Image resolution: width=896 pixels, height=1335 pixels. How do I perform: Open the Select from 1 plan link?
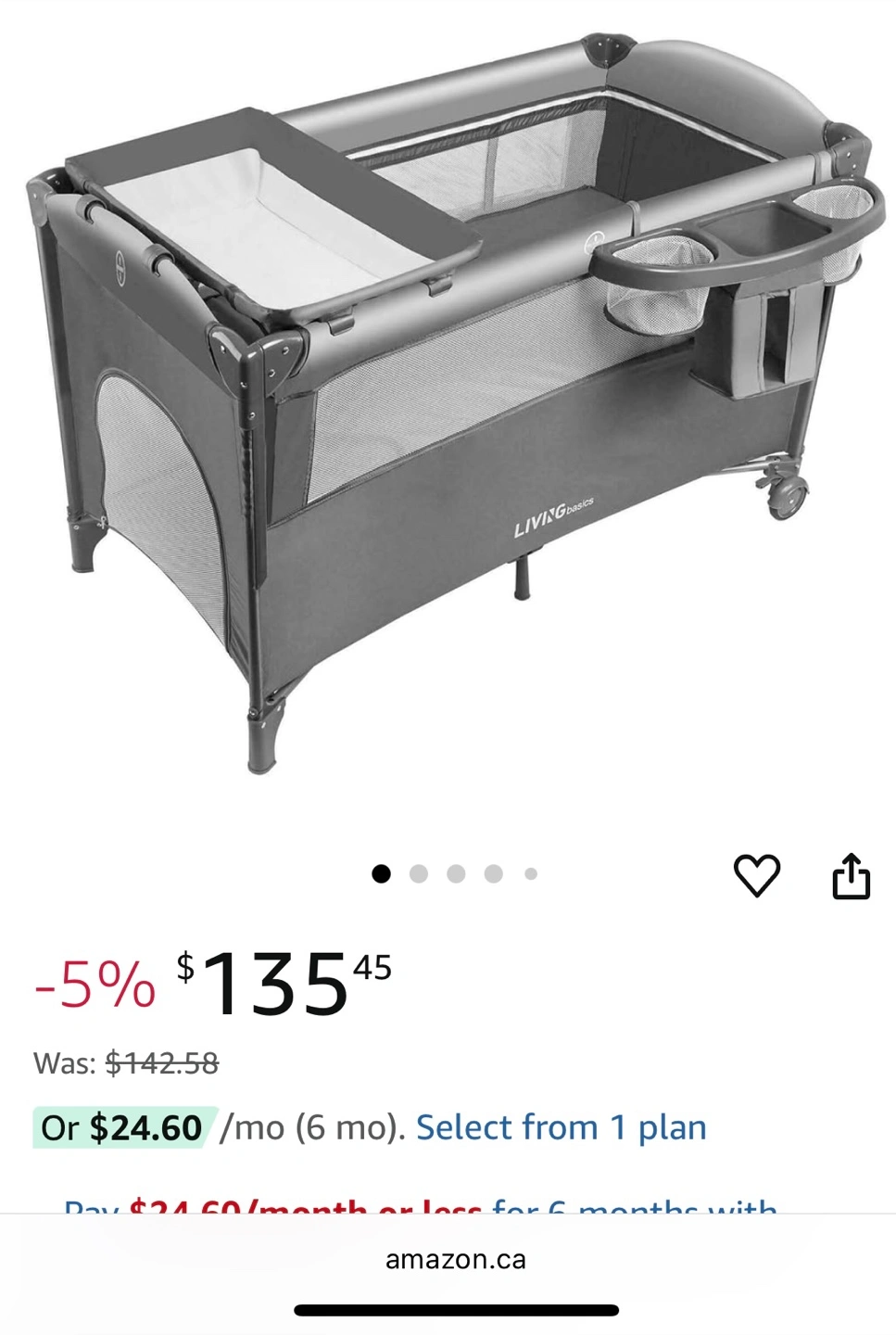pos(561,1127)
